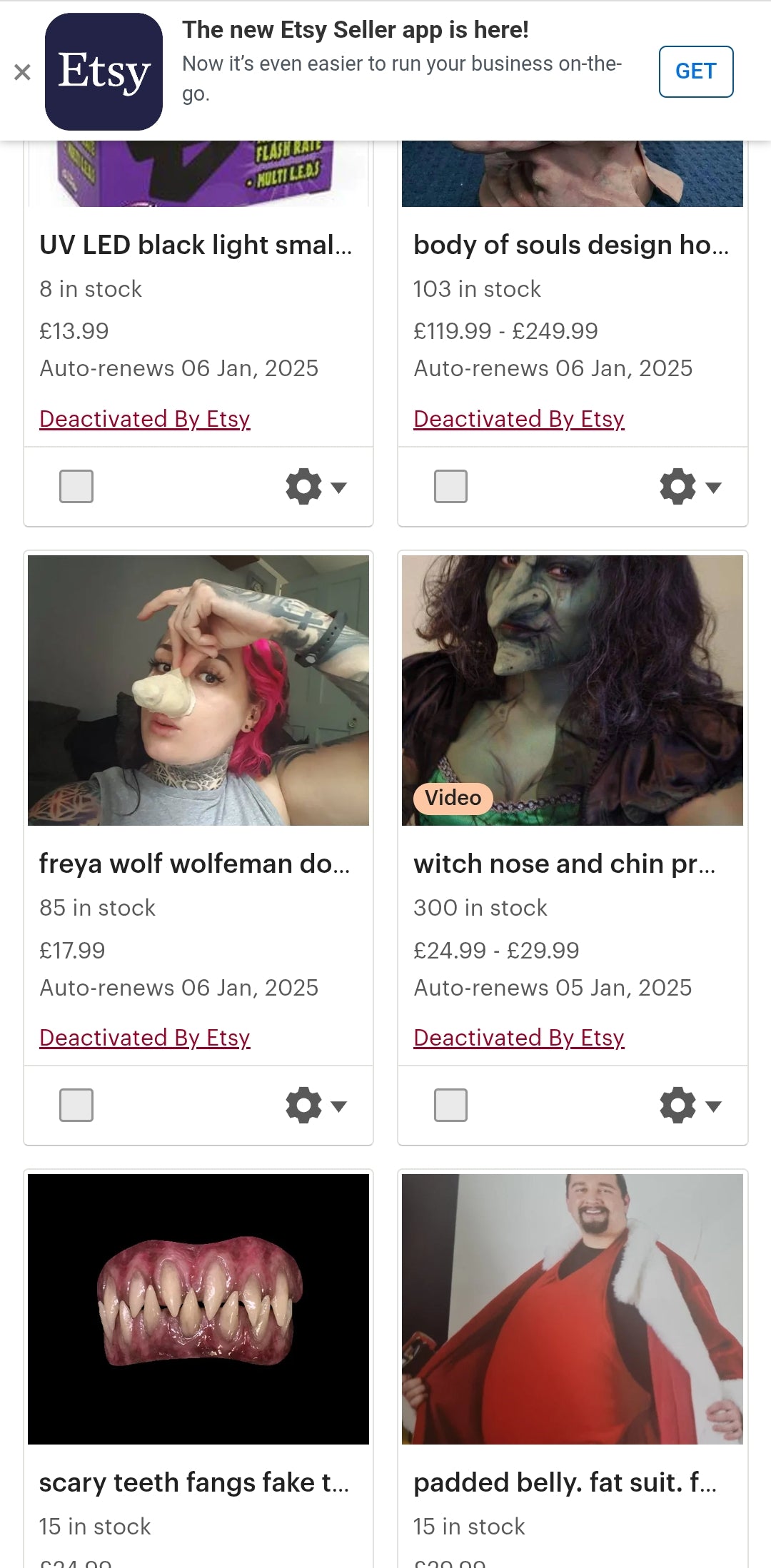771x1568 pixels.
Task: Open Deactivated By Etsy link under freya wolf listing
Action: [x=145, y=1038]
